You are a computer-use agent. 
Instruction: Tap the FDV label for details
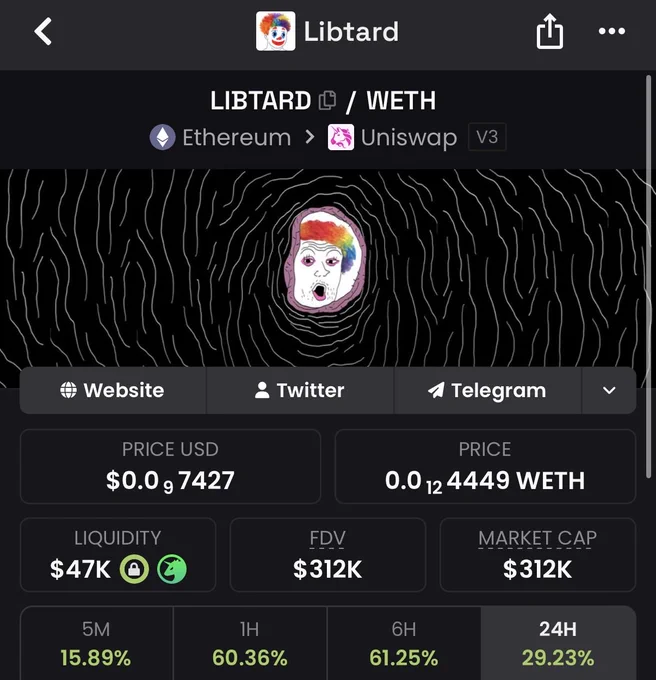click(x=327, y=538)
